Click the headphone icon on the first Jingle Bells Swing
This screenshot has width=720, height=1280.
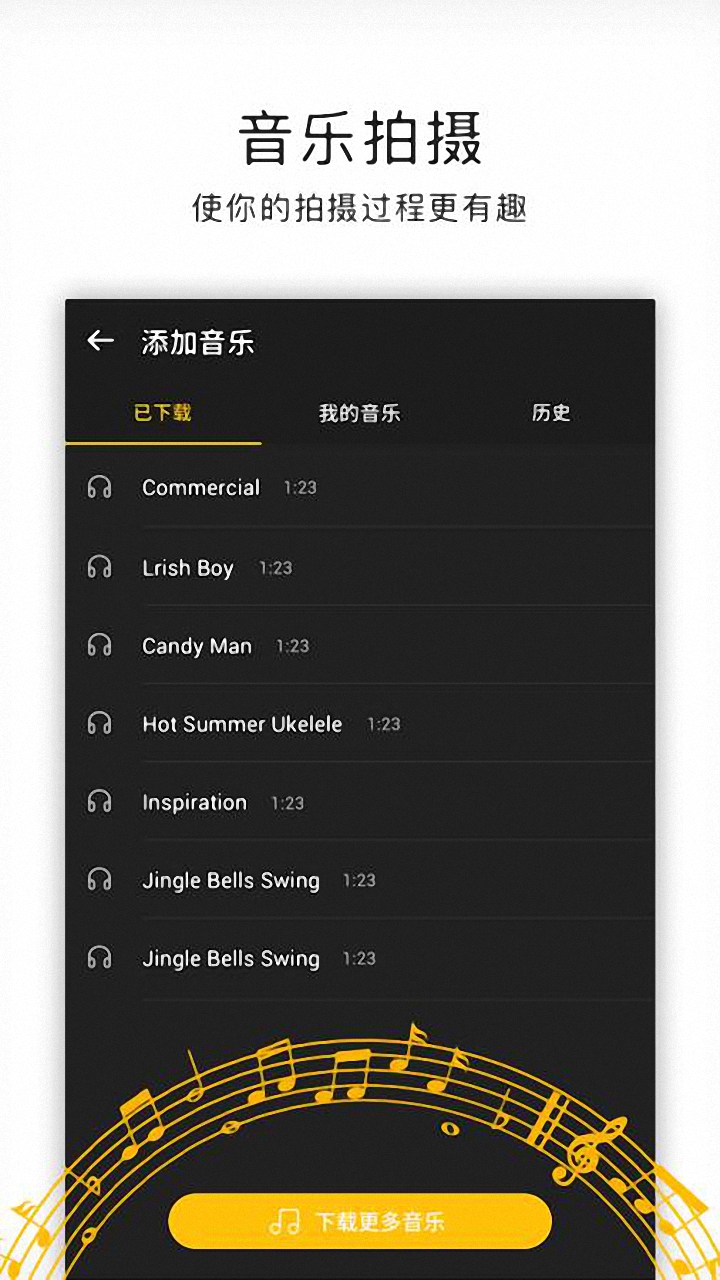(98, 880)
